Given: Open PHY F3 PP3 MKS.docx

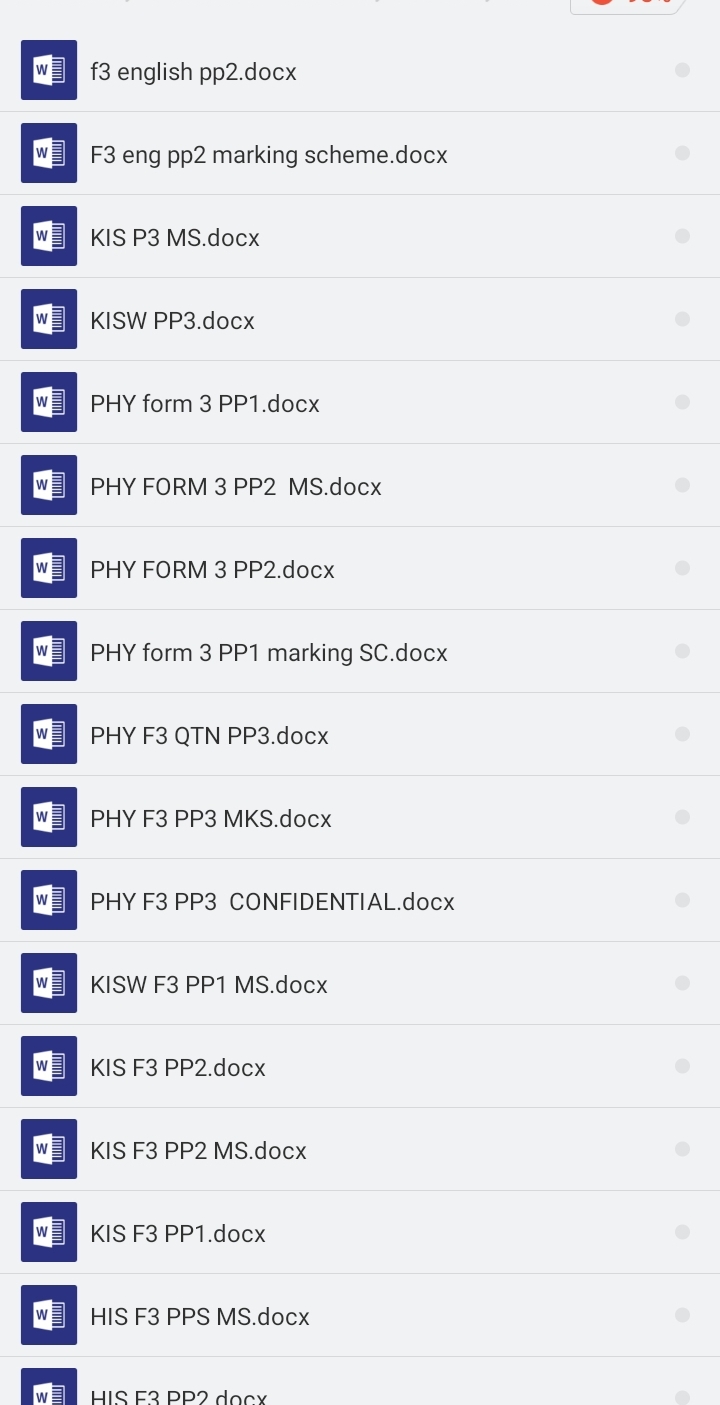Looking at the screenshot, I should click(211, 819).
